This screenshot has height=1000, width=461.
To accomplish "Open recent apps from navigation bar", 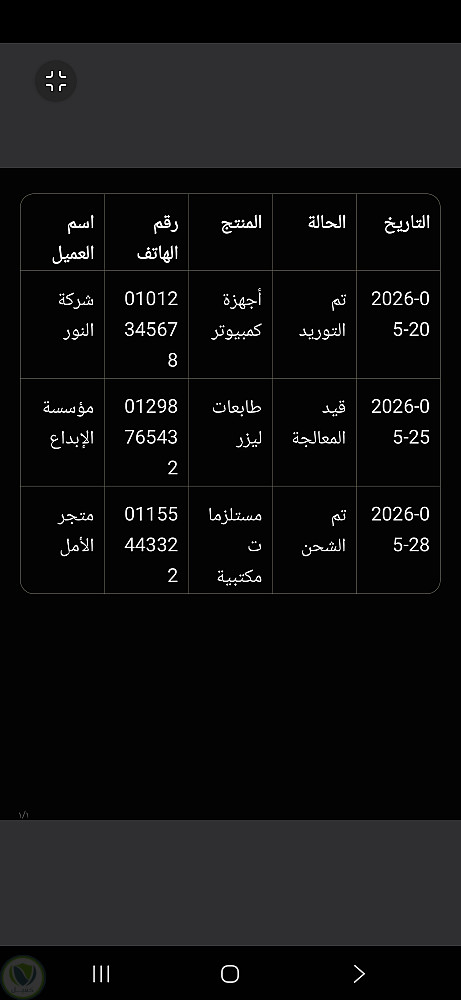I will pos(101,973).
